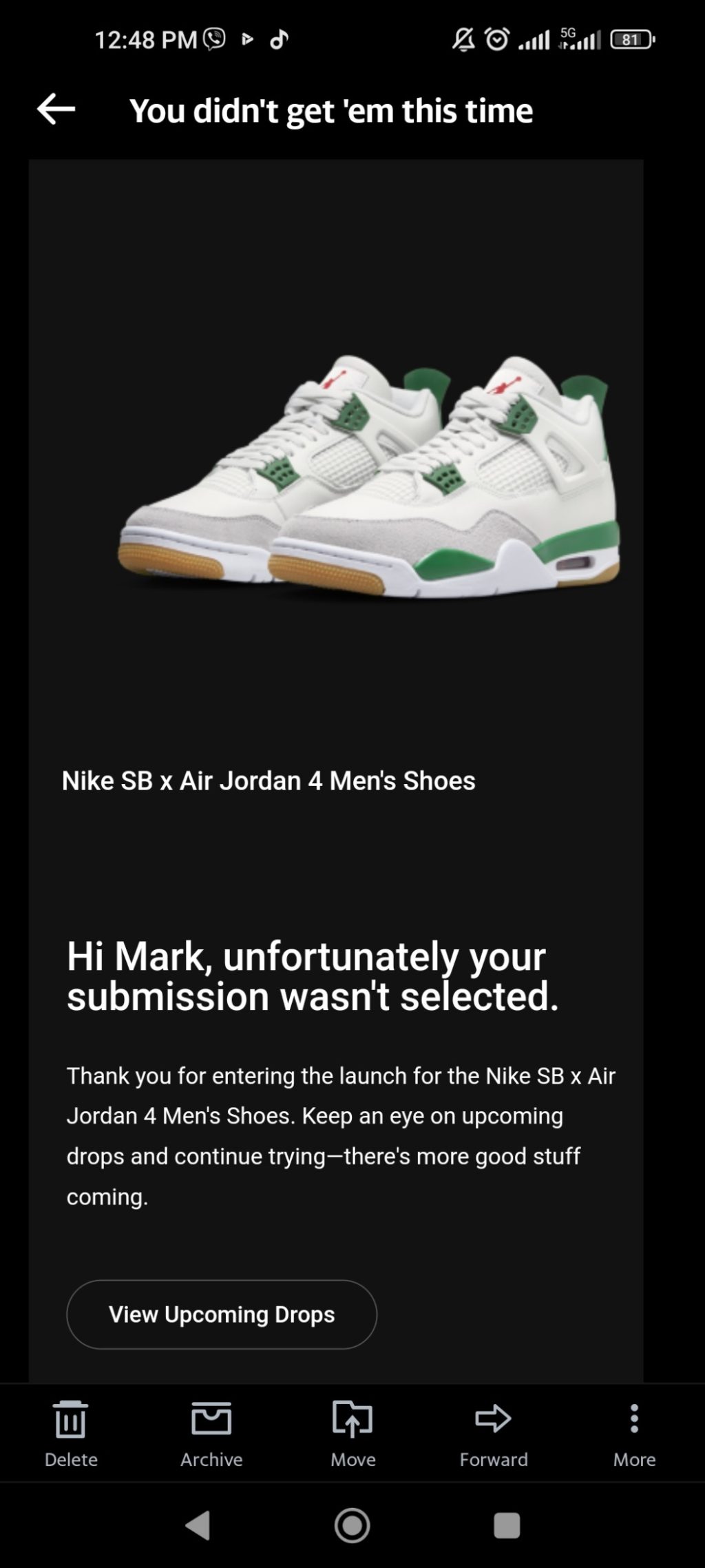Screen dimensions: 705x1568
Task: Tap the system home button
Action: click(x=352, y=1525)
